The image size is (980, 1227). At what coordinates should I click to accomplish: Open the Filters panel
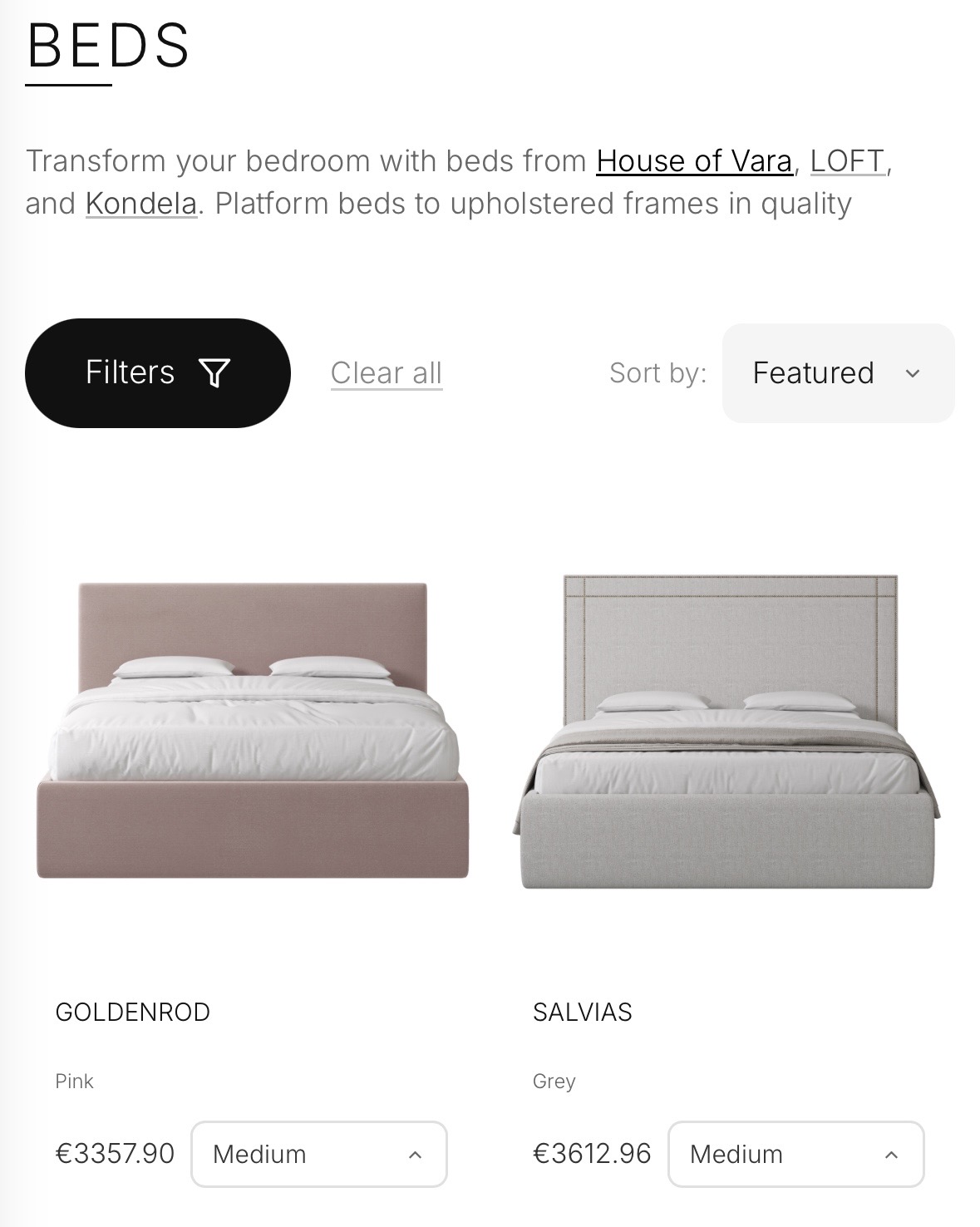tap(157, 373)
